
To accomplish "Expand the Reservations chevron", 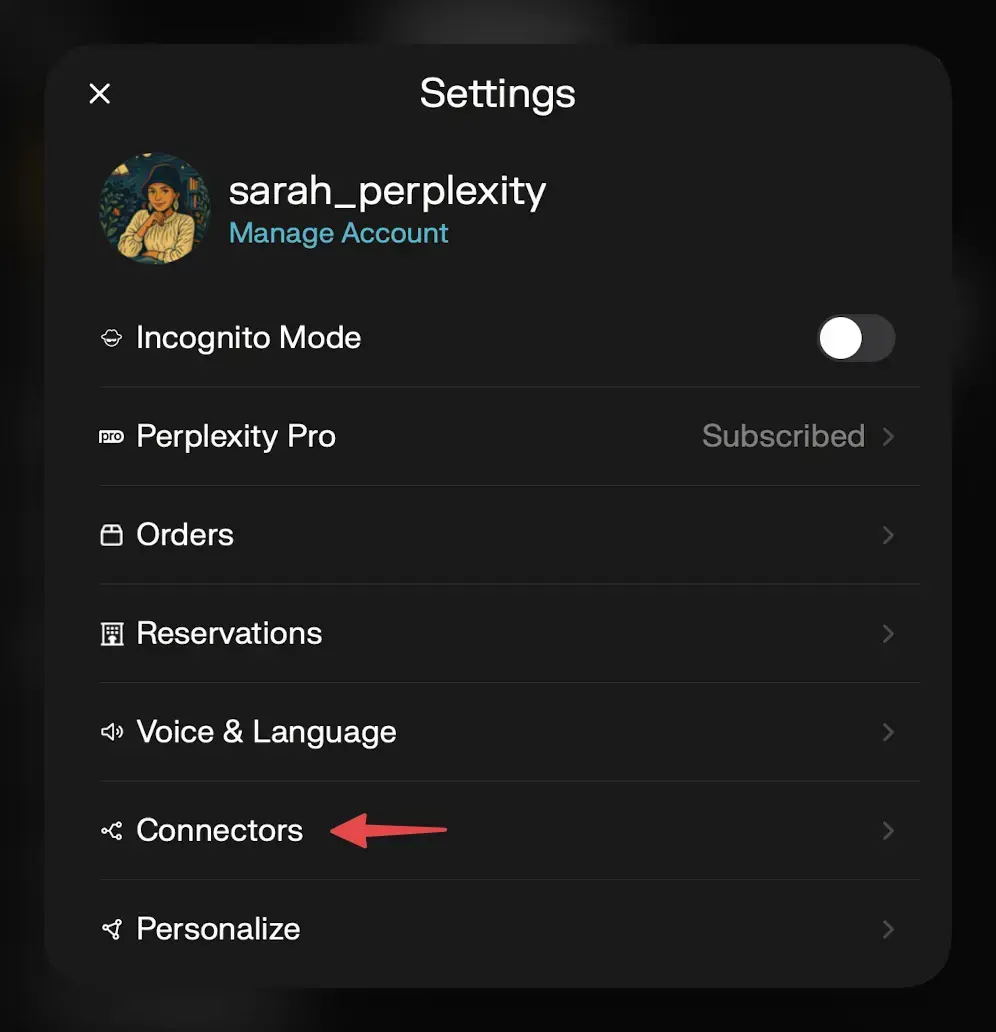I will point(888,633).
